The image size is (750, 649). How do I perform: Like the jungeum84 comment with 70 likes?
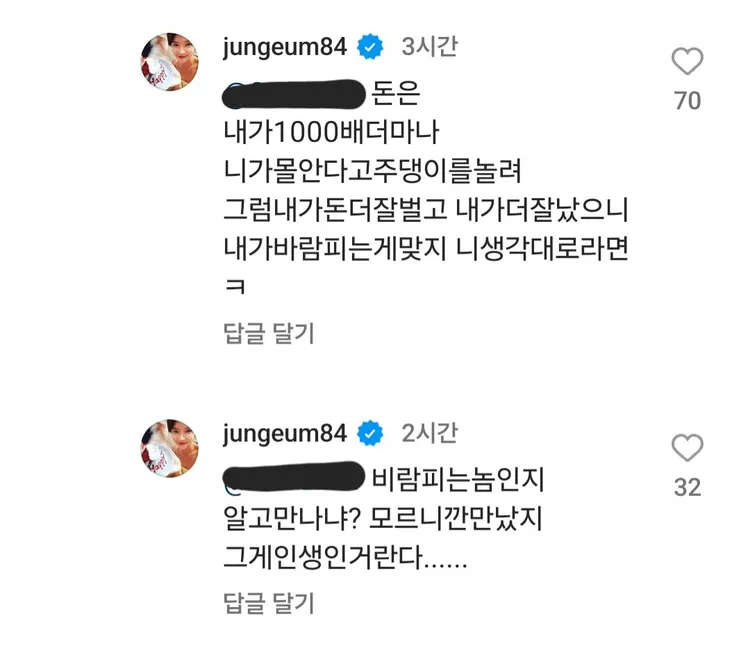click(x=687, y=62)
